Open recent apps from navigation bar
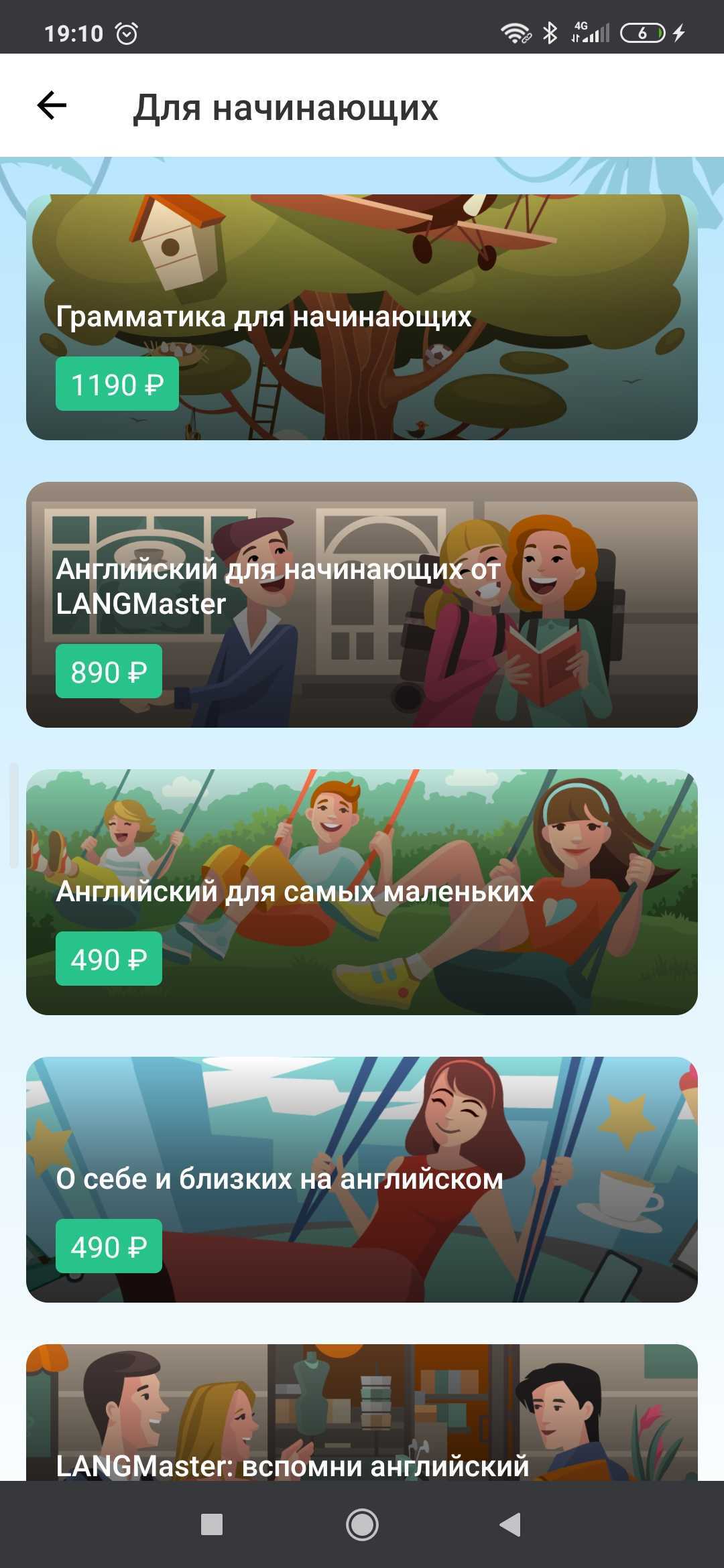Viewport: 724px width, 1568px height. point(212,1525)
